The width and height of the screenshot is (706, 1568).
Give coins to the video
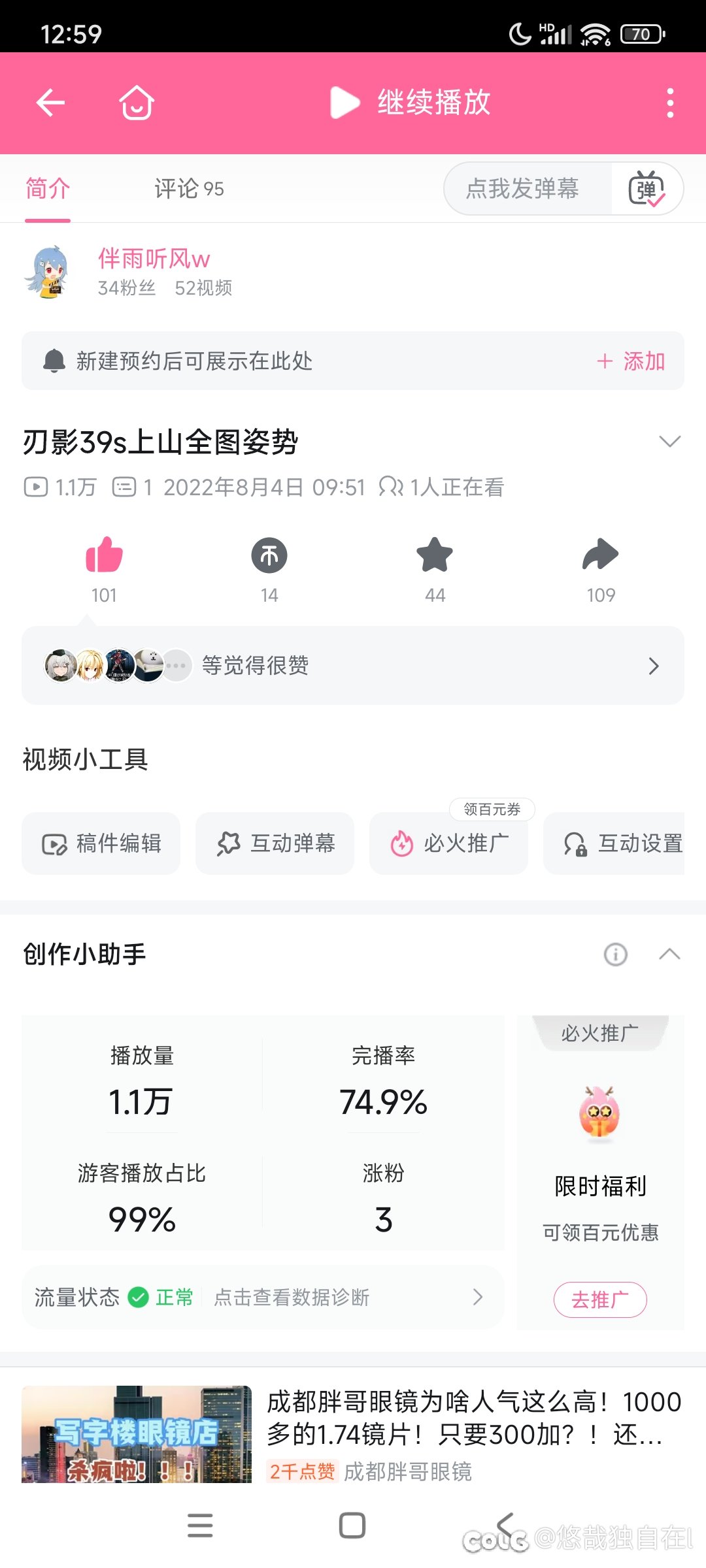(269, 555)
